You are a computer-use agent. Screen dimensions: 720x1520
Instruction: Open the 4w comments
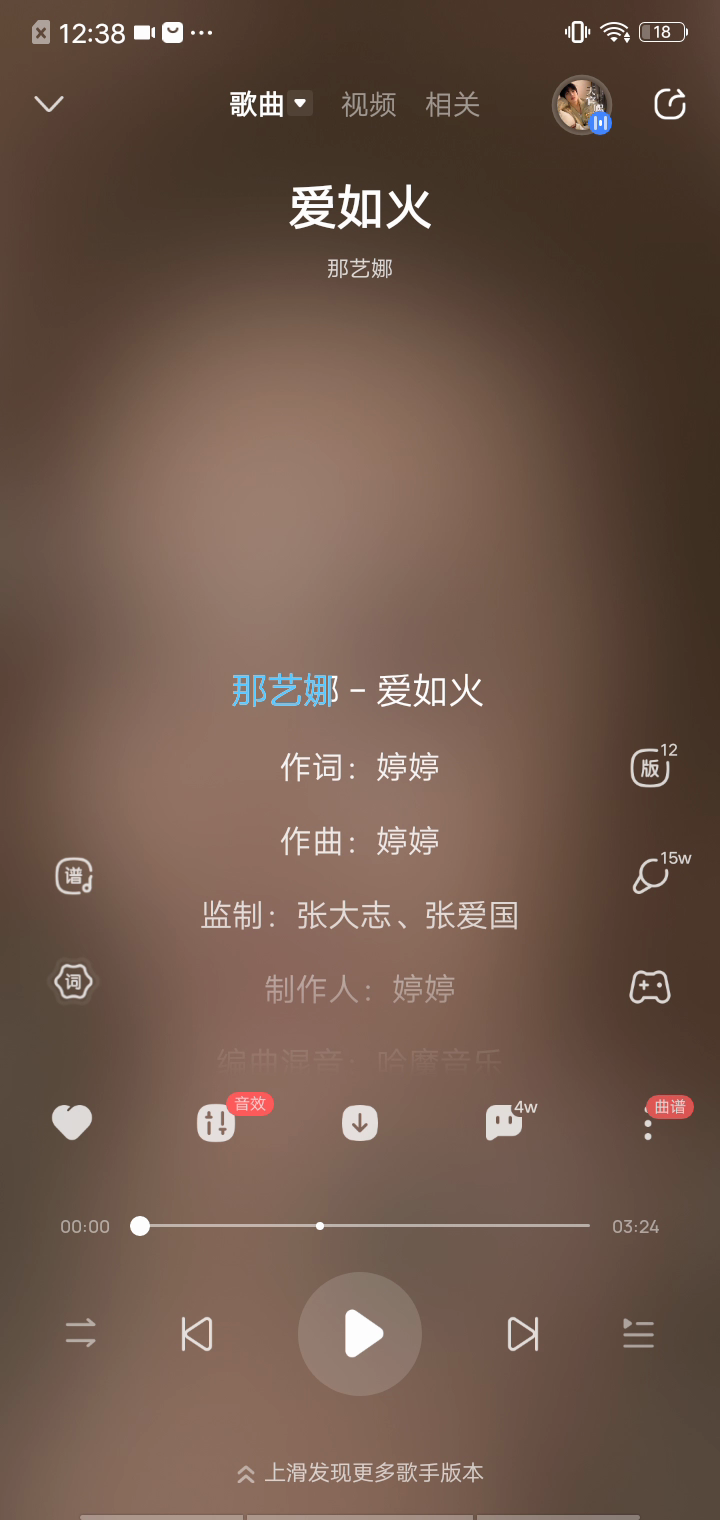(x=504, y=1123)
